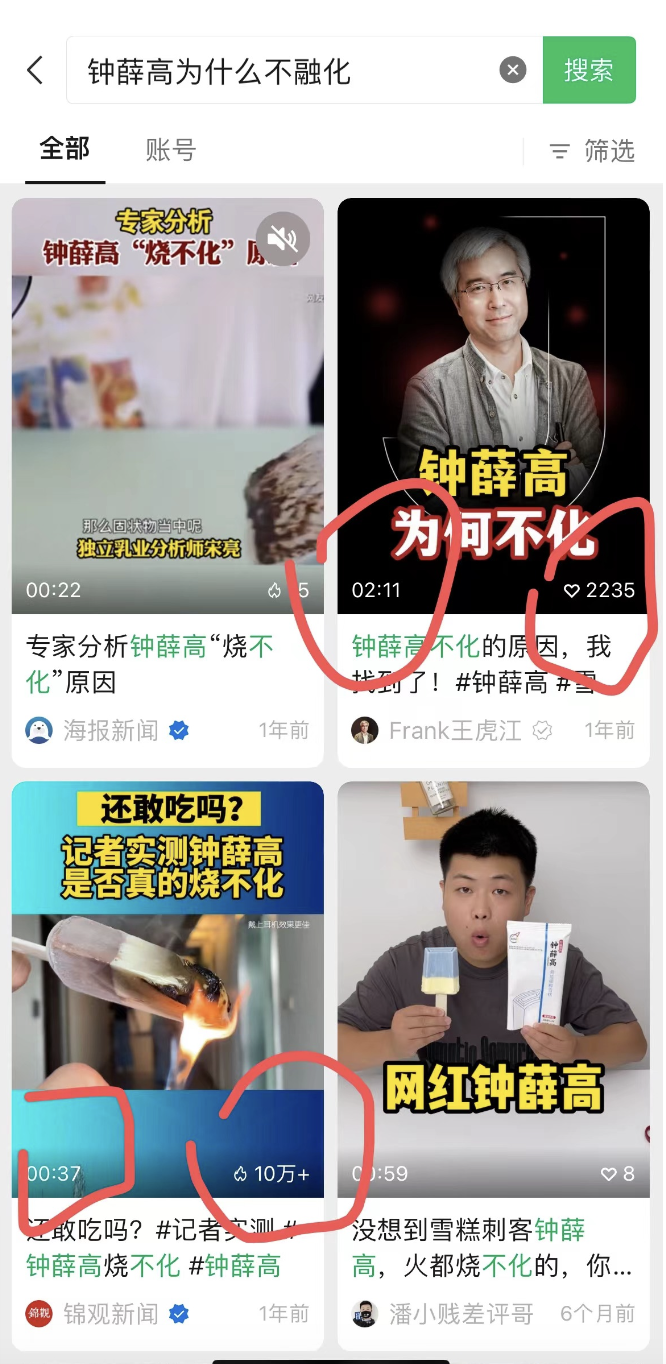The height and width of the screenshot is (1364, 666).
Task: Unmute the 专家分析 video preview
Action: click(x=283, y=239)
